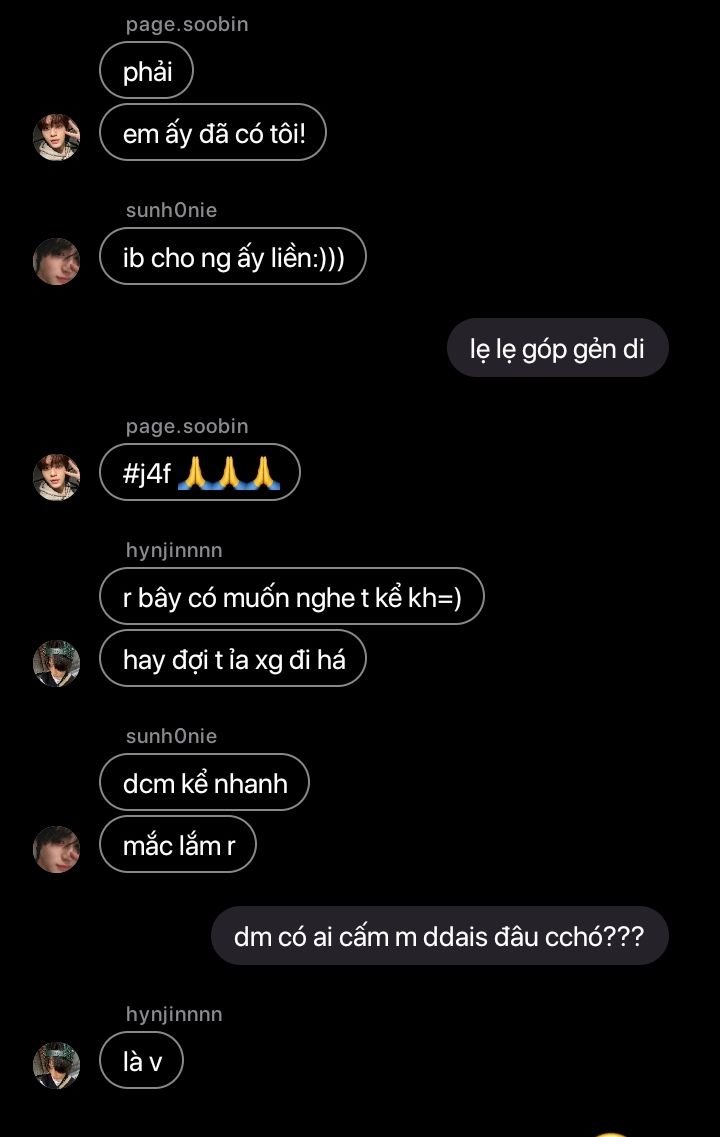Open sunh0nie's avatar beside 'ib cho ng ấy liền:)))'
Screen dimensions: 720x1137
pos(56,261)
